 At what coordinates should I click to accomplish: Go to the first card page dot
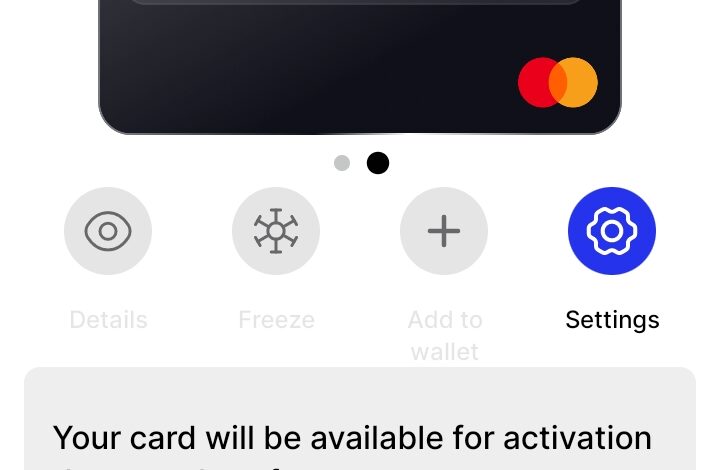[342, 163]
